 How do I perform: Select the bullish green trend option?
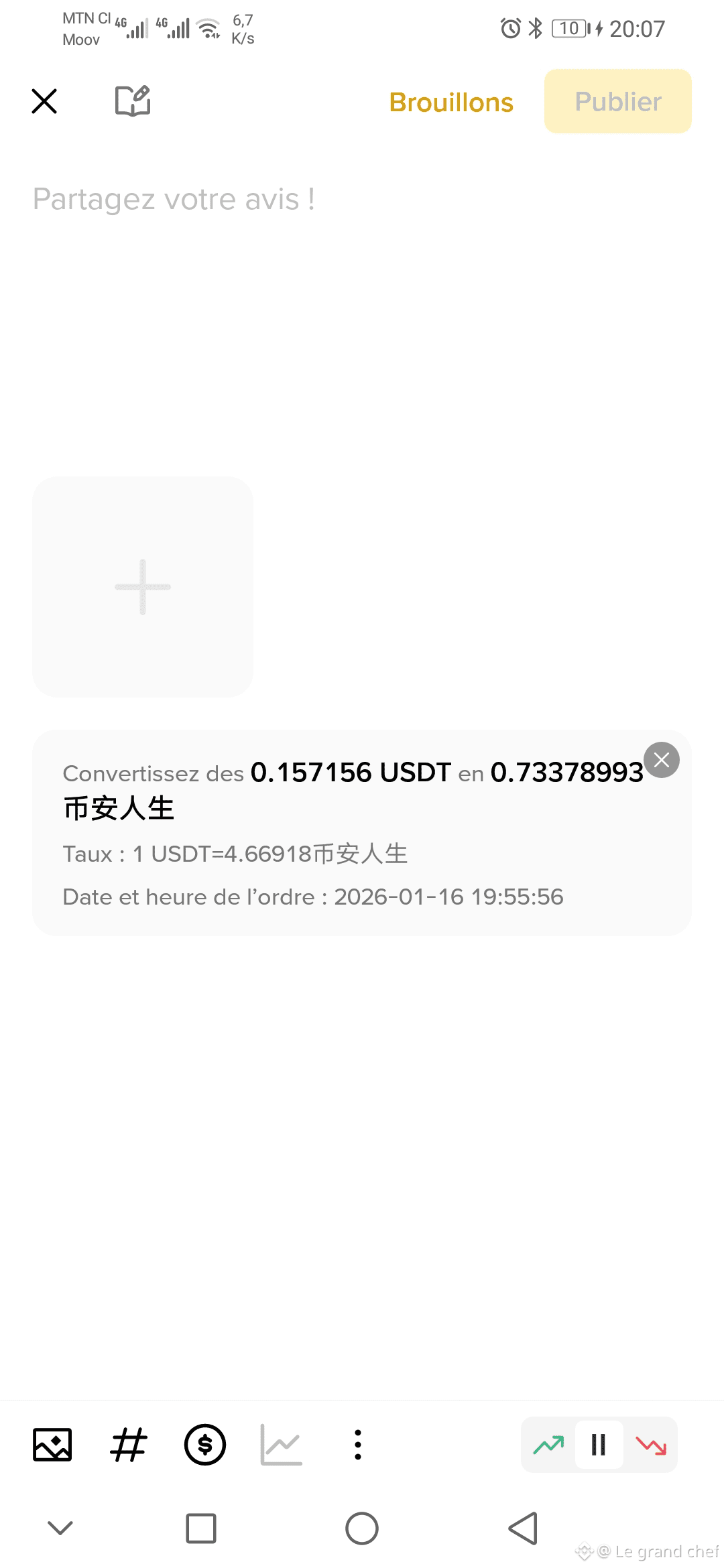coord(548,1445)
